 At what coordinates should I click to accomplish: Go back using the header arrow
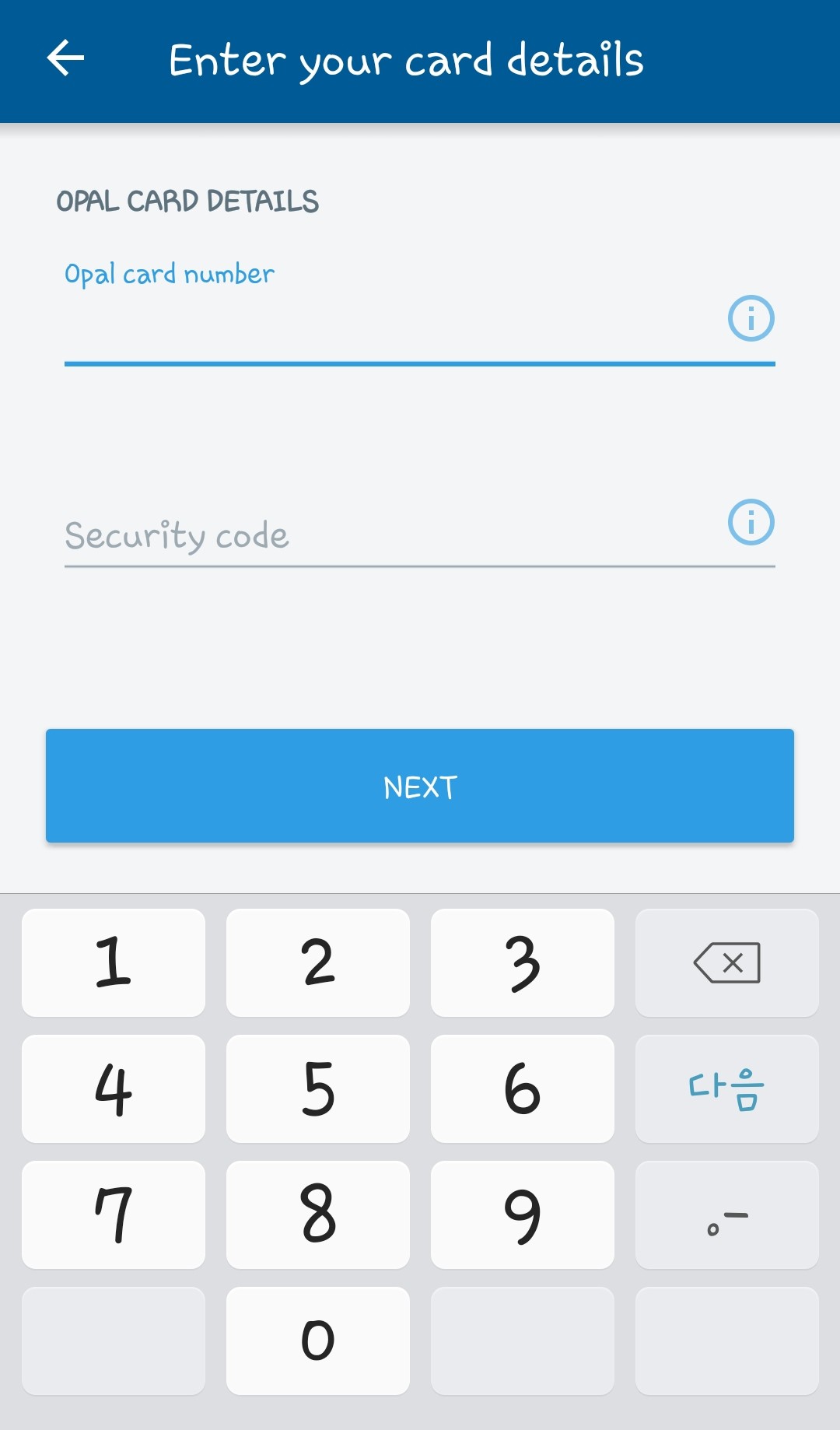(x=66, y=58)
